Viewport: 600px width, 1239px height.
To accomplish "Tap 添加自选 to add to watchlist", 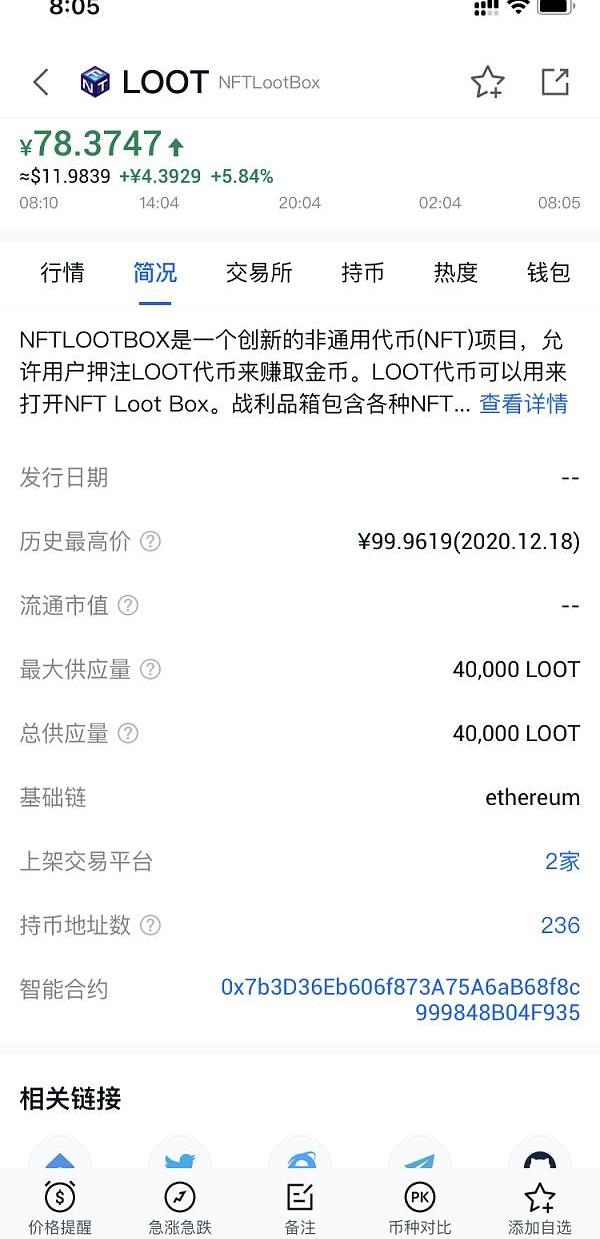I will coord(539,1207).
